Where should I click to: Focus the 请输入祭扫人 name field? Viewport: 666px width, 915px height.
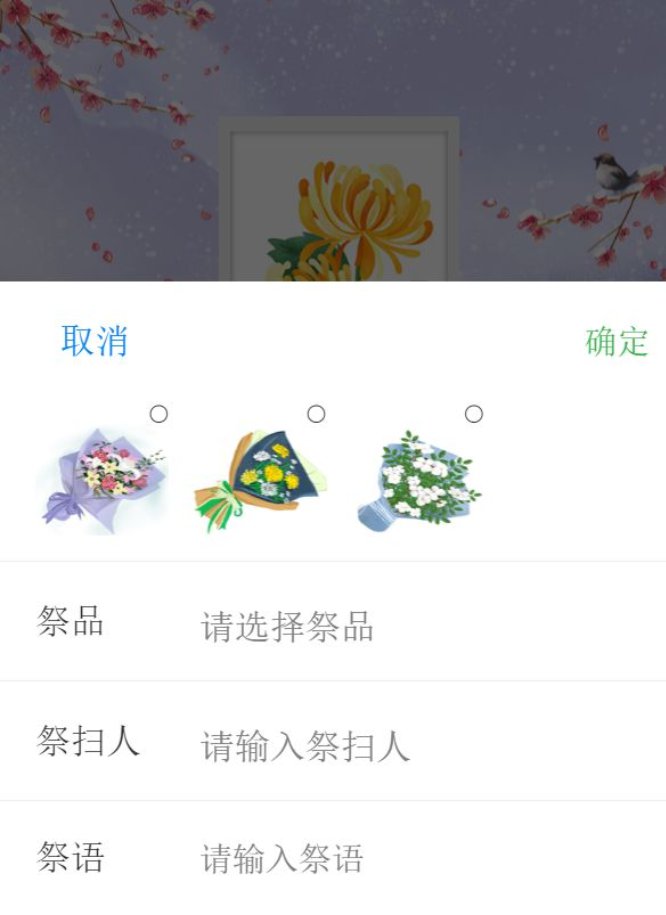306,746
